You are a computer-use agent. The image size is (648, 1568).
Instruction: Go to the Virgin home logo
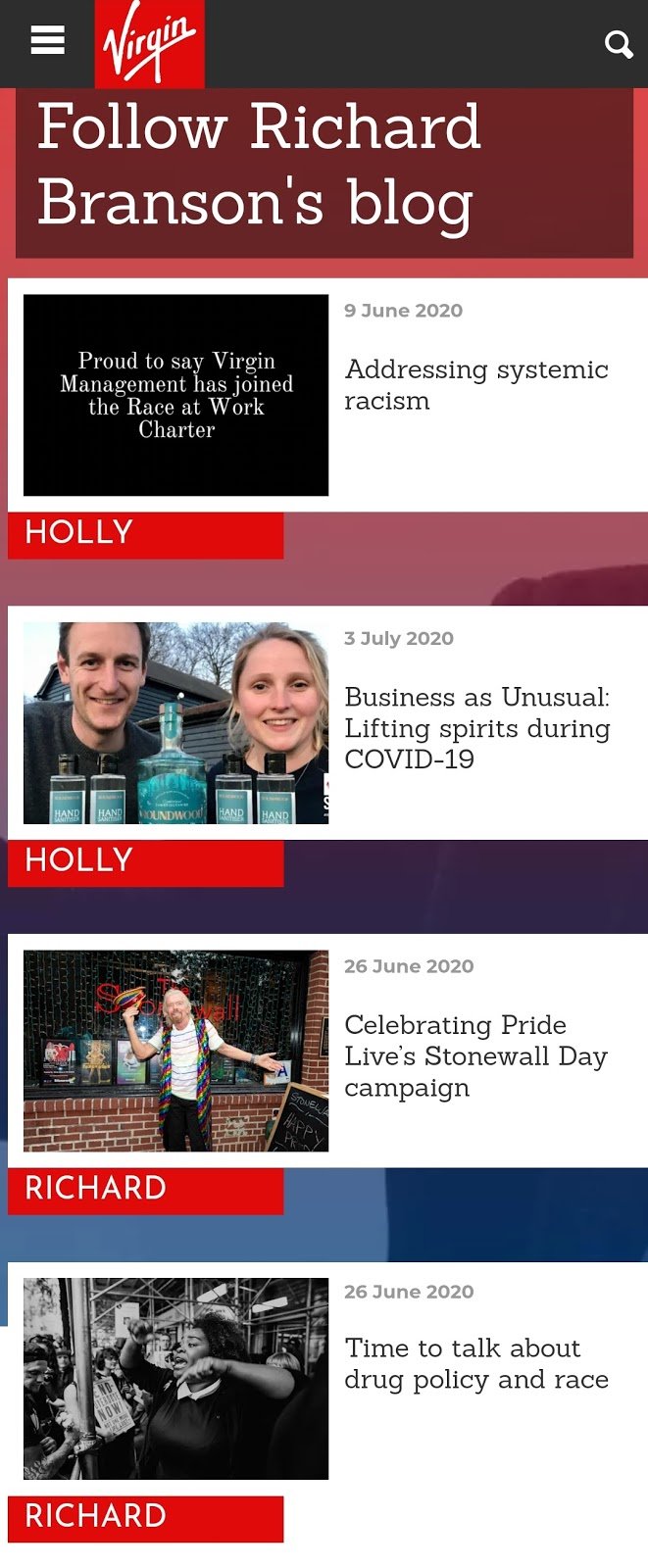150,44
